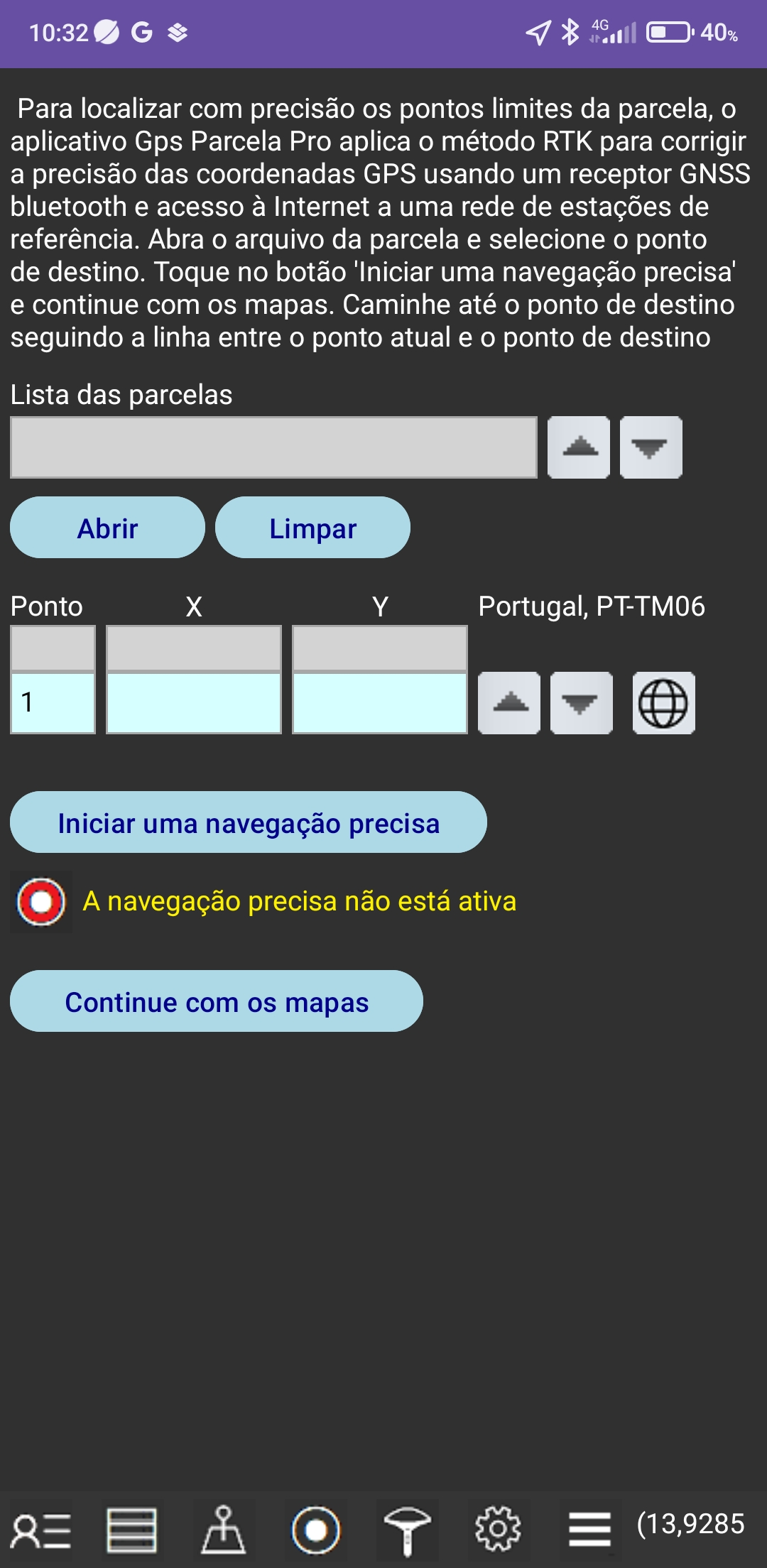Open the survey station toolbar icon

pos(224,1530)
